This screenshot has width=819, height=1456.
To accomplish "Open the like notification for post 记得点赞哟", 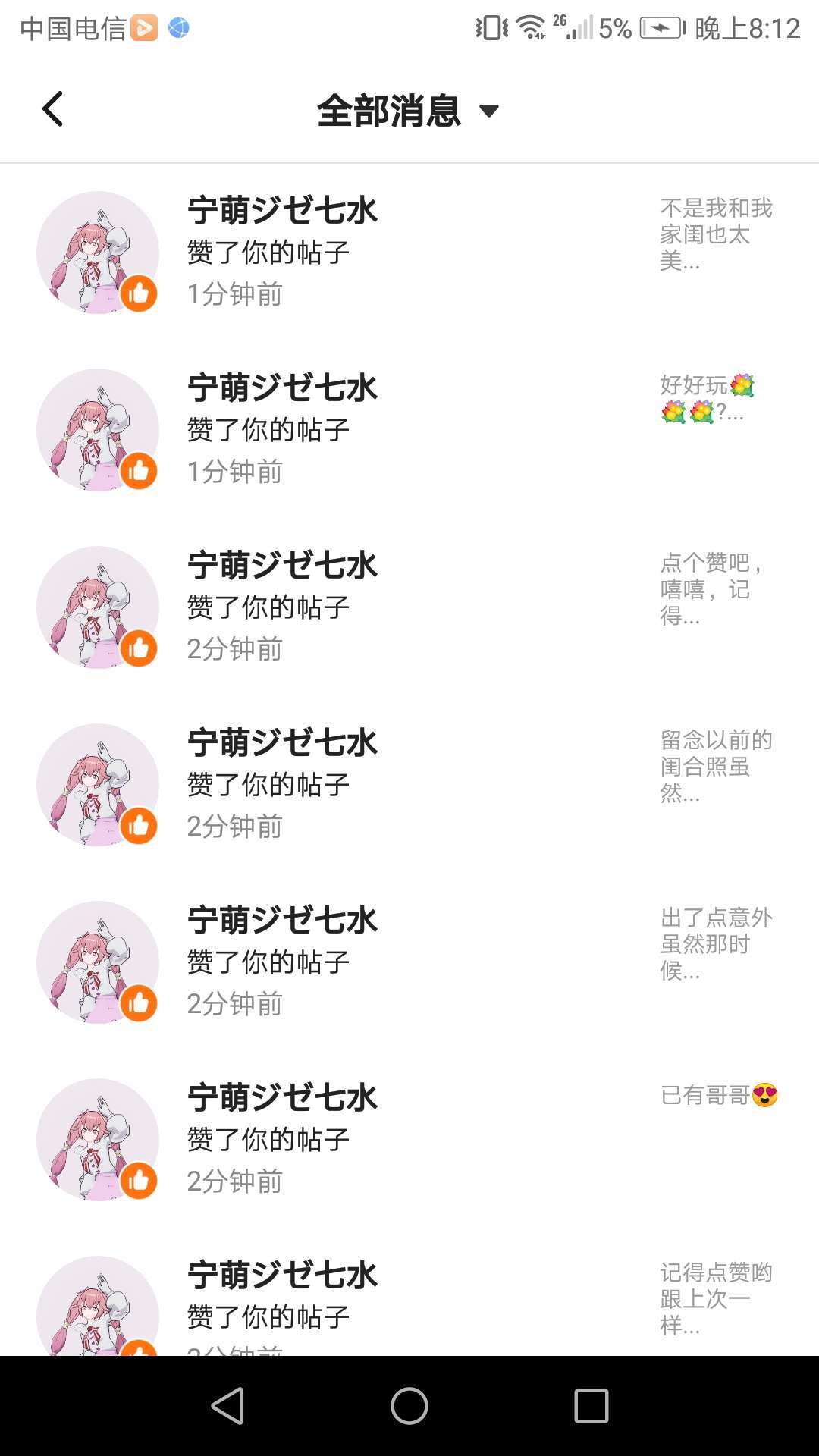I will [x=409, y=1304].
